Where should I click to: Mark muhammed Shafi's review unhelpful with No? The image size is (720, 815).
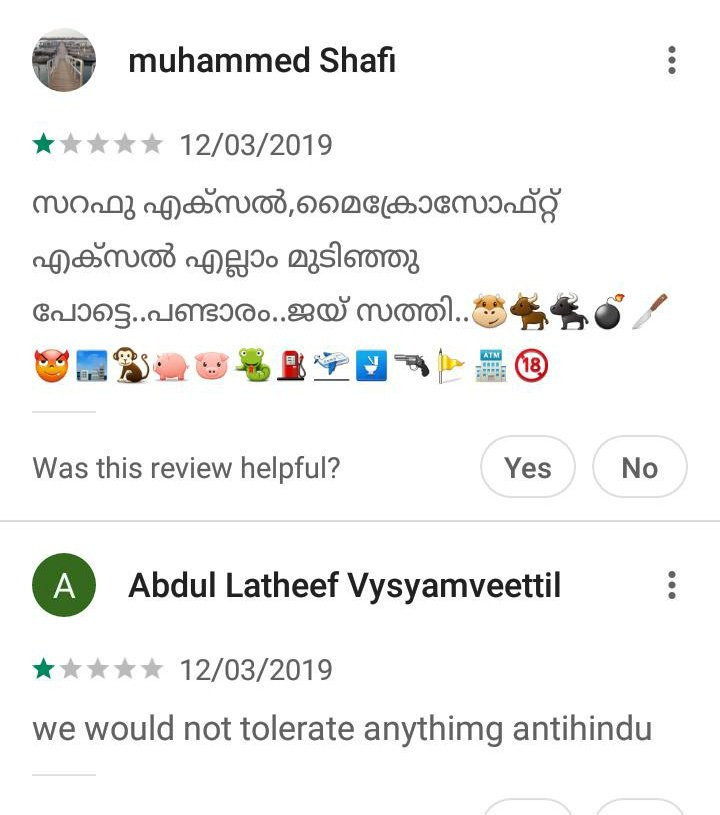coord(639,467)
